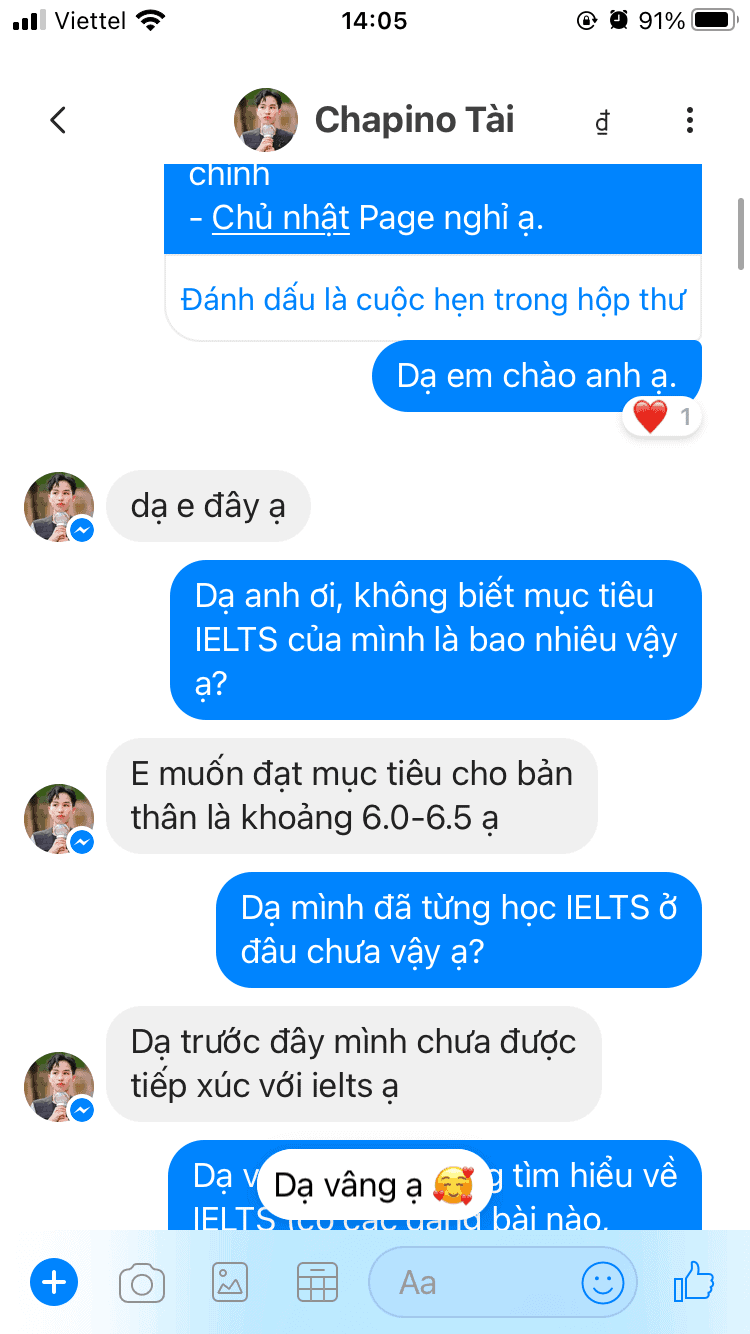
Task: Open the underlined Chủ nhật link
Action: (280, 218)
